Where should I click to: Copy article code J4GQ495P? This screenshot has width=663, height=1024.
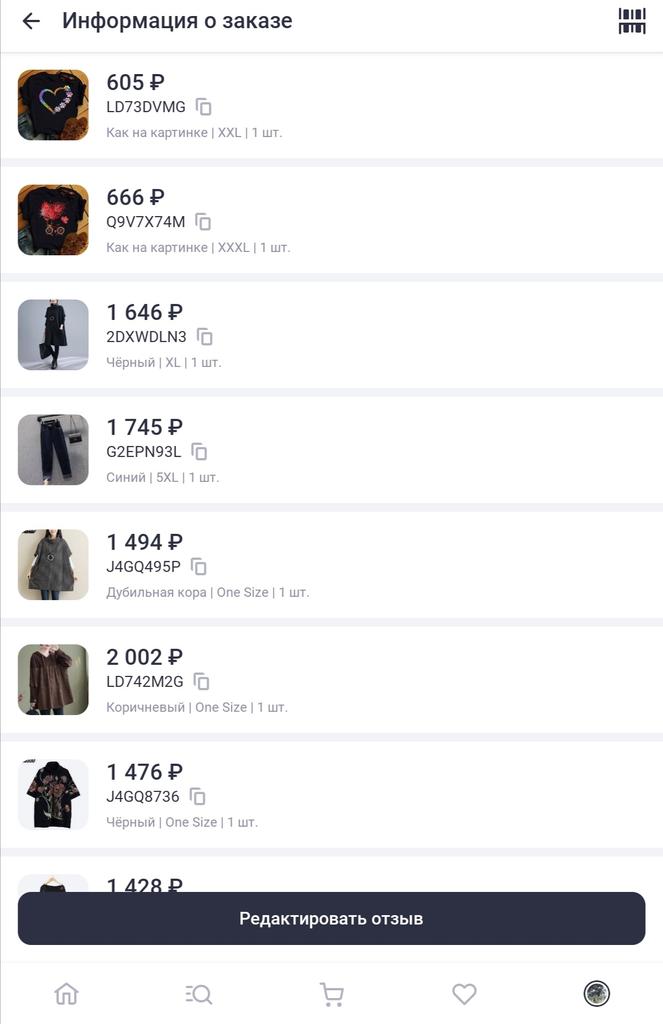click(199, 567)
